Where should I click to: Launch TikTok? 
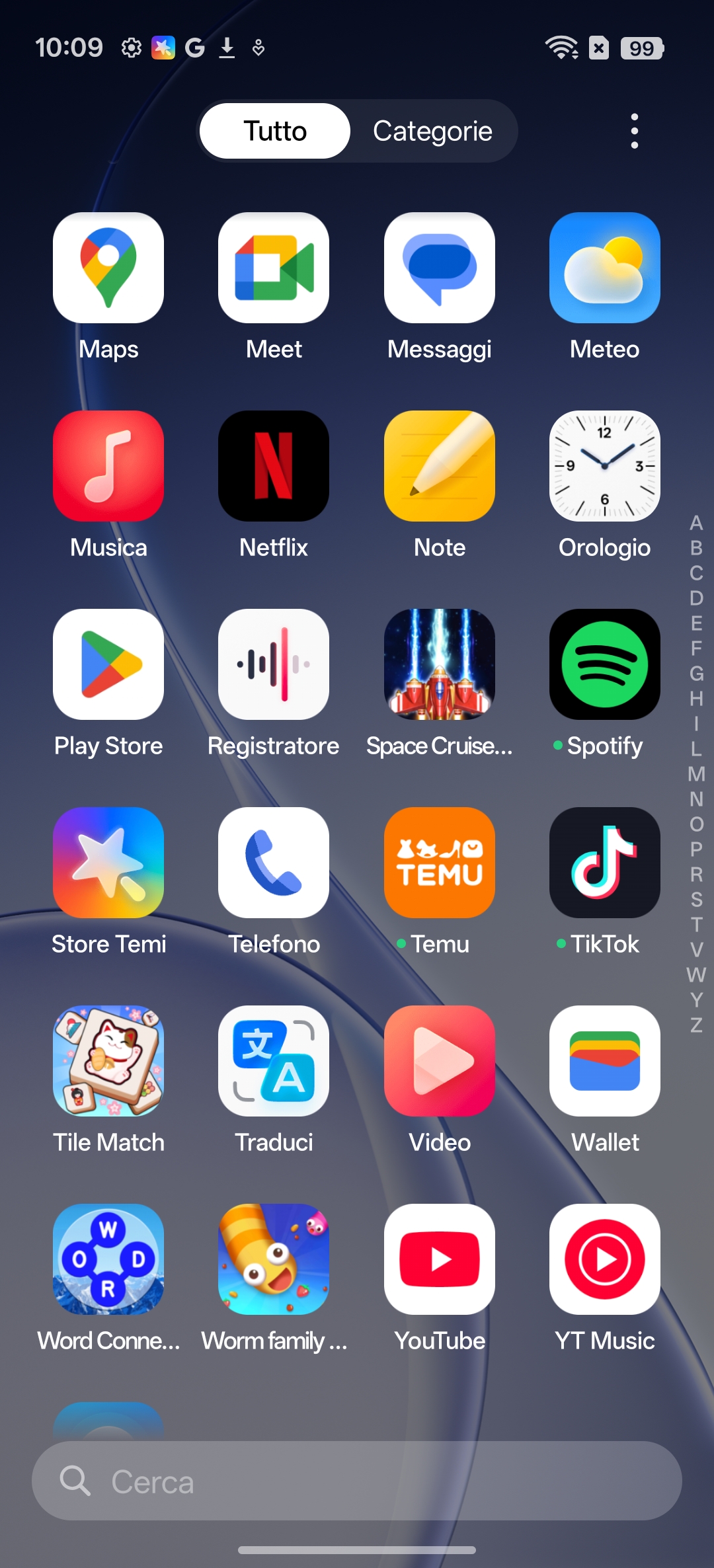(605, 863)
